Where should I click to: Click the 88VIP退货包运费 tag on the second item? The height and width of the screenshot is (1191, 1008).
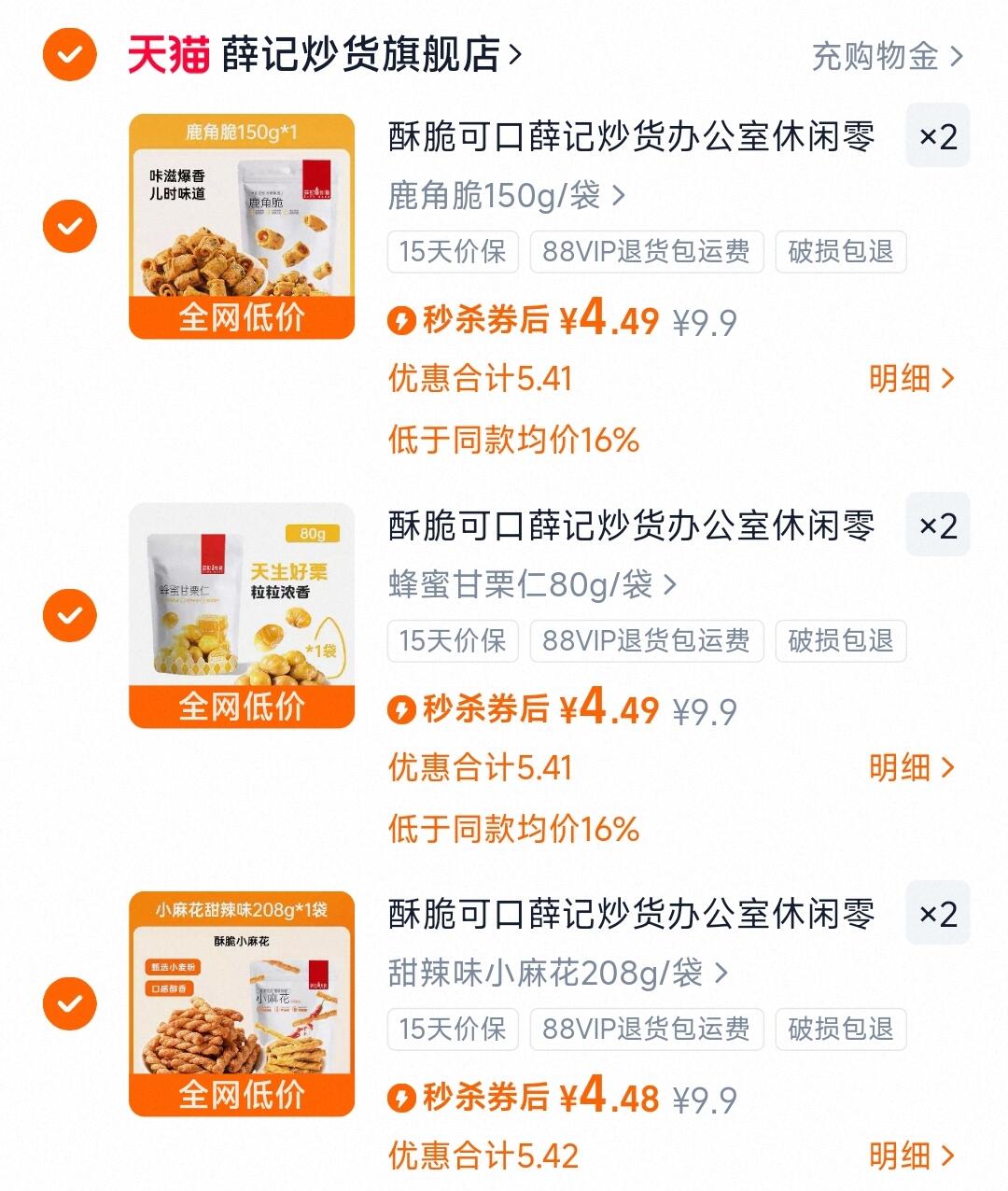[x=646, y=641]
